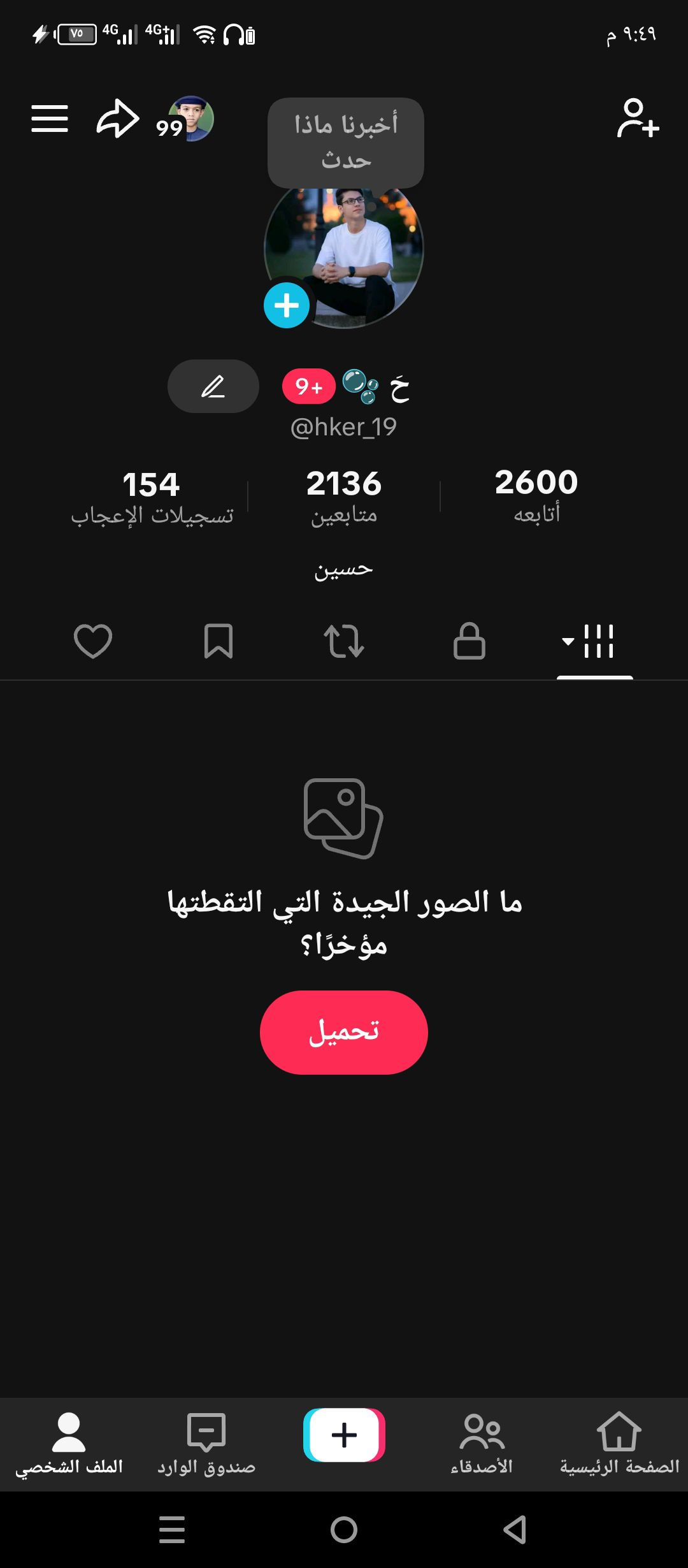Add a story with the blue plus
This screenshot has width=688, height=1568.
click(x=287, y=305)
